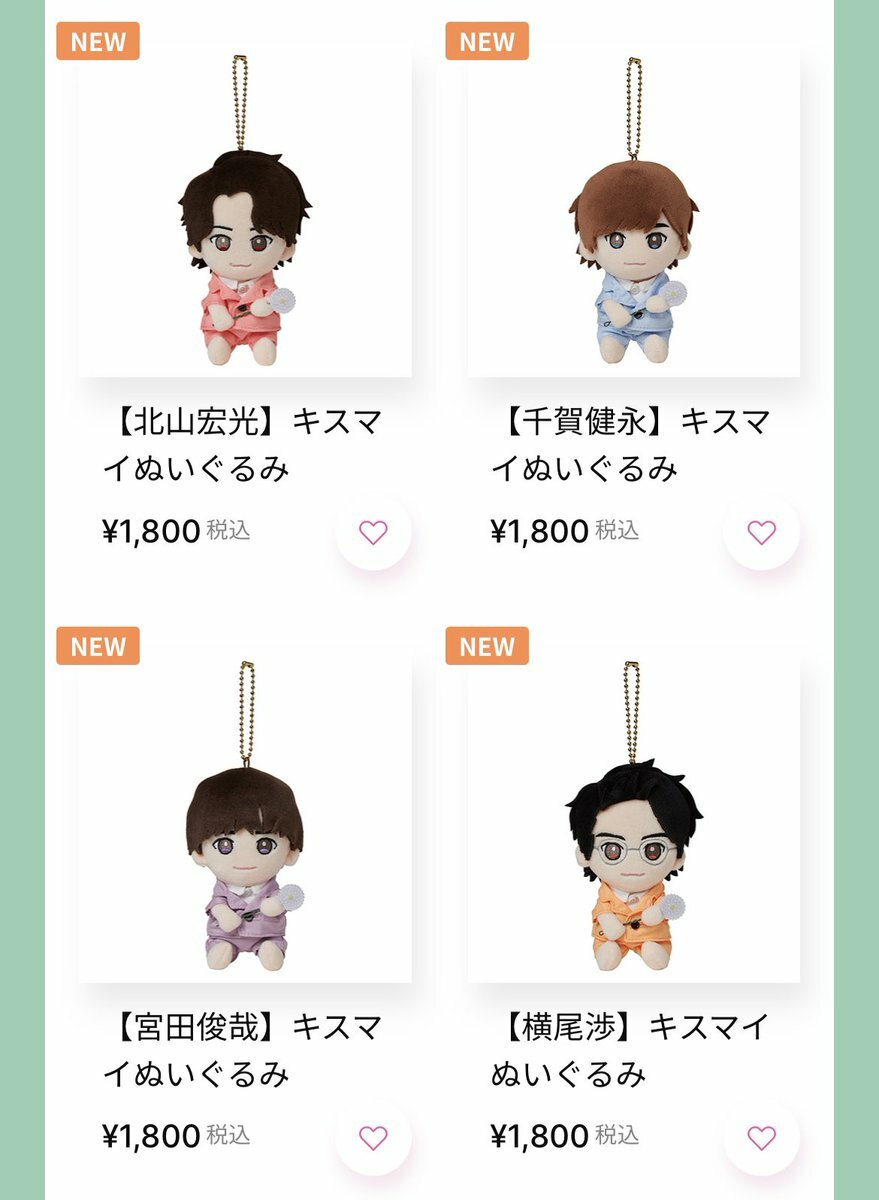879x1200 pixels.
Task: Add 宮田俊哉 plush to favorites
Action: point(373,1137)
